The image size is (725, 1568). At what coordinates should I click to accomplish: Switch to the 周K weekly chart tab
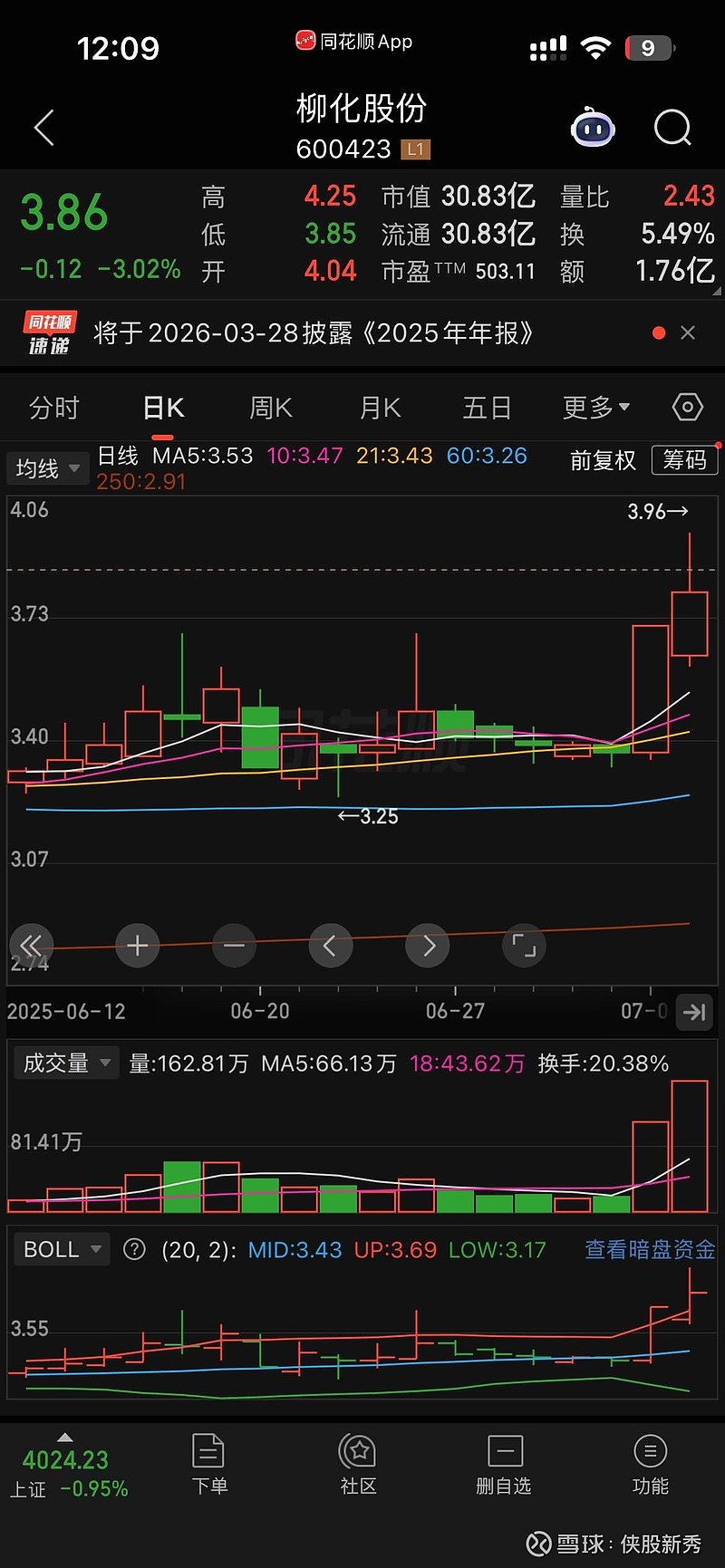(269, 408)
